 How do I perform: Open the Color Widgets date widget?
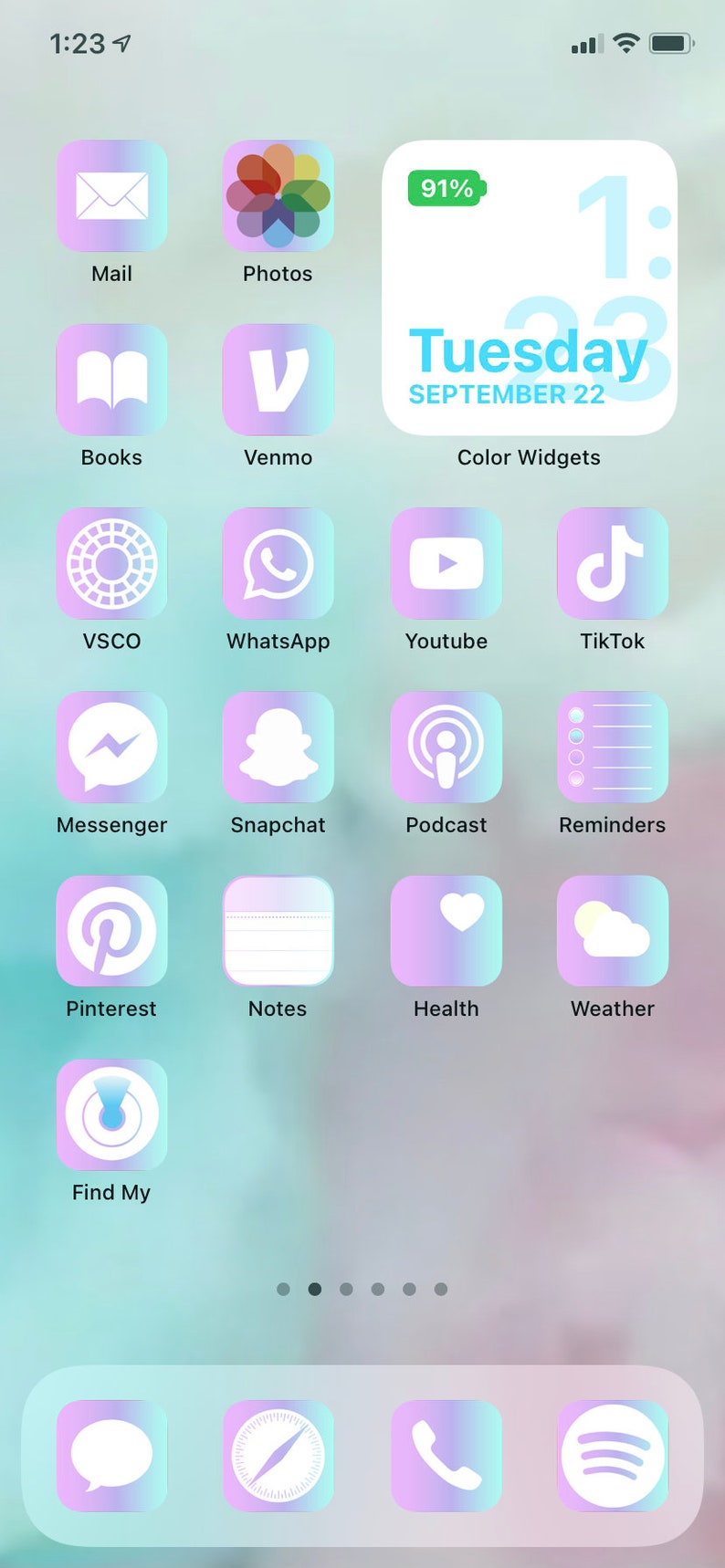[x=529, y=287]
